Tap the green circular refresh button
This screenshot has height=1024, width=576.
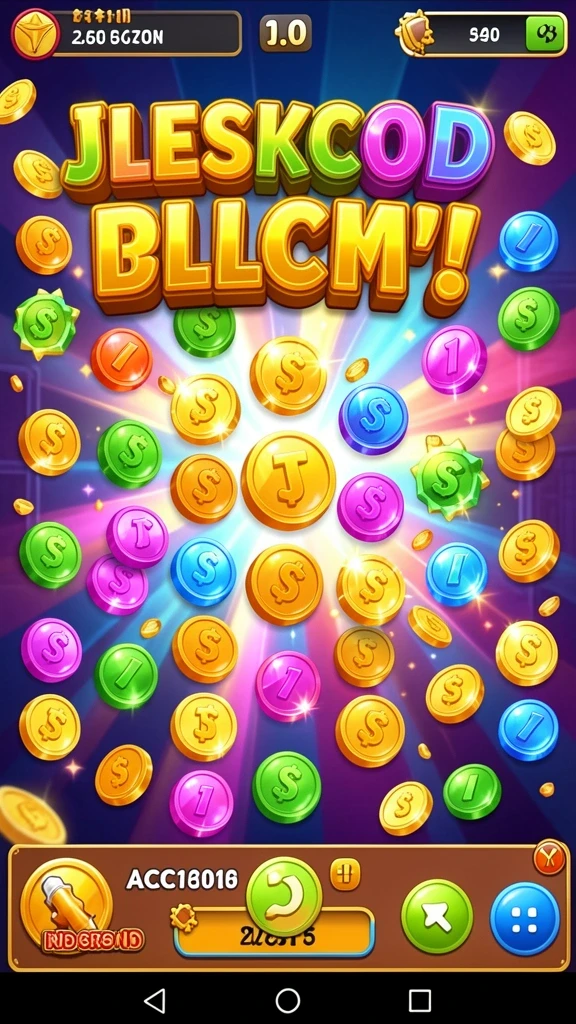pyautogui.click(x=283, y=896)
